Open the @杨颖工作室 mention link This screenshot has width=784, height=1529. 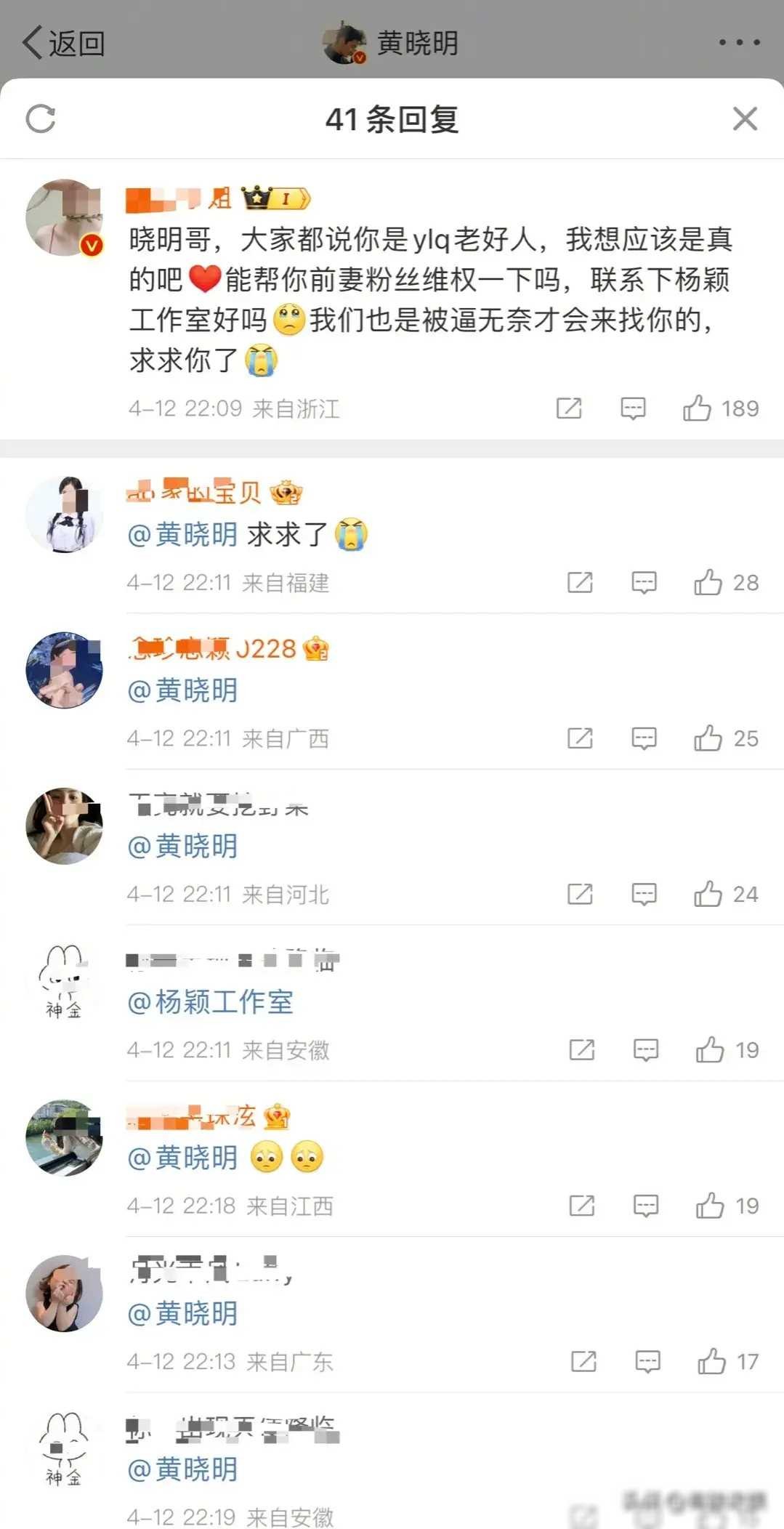click(x=210, y=1002)
